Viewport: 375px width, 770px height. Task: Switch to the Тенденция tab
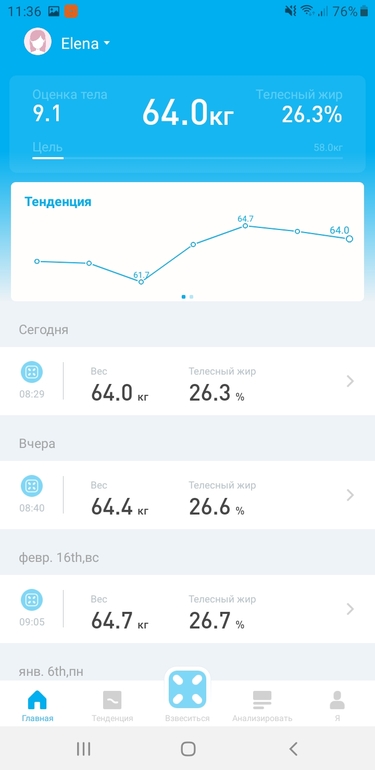tap(112, 706)
